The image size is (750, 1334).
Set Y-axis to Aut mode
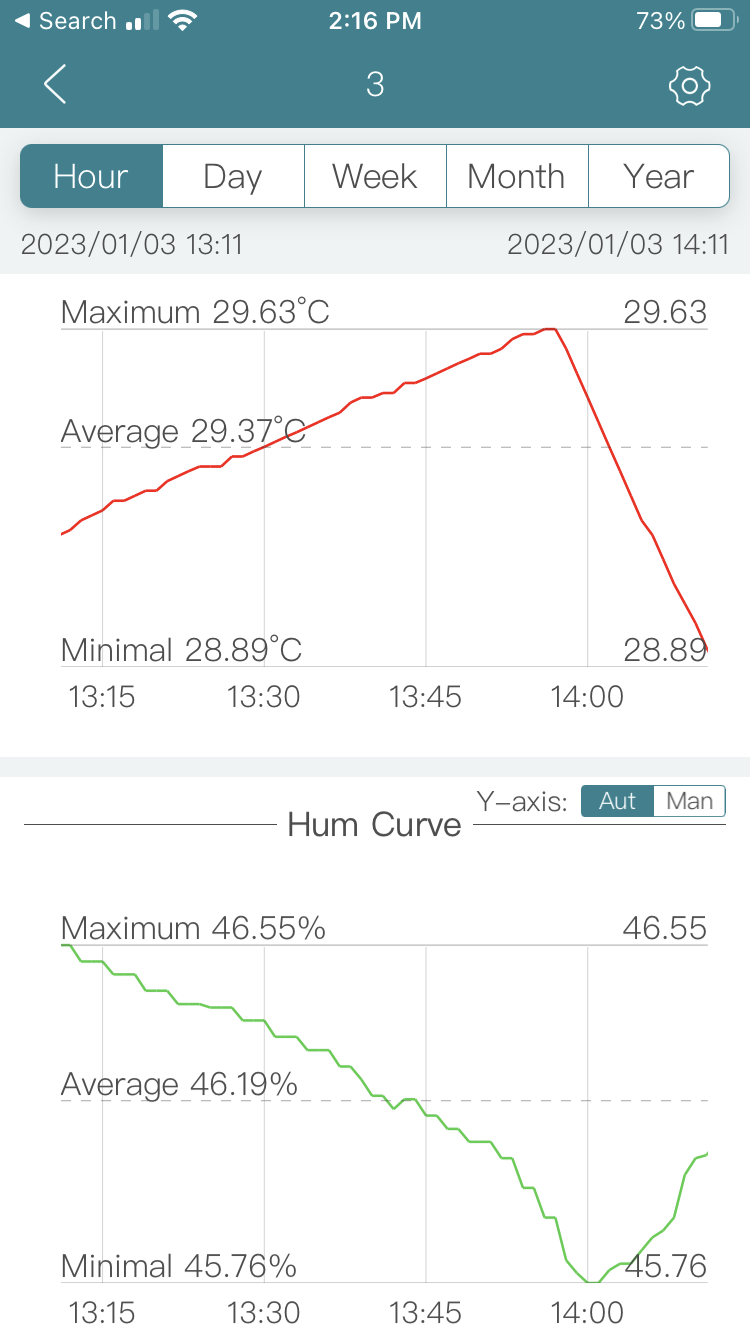[x=617, y=801]
